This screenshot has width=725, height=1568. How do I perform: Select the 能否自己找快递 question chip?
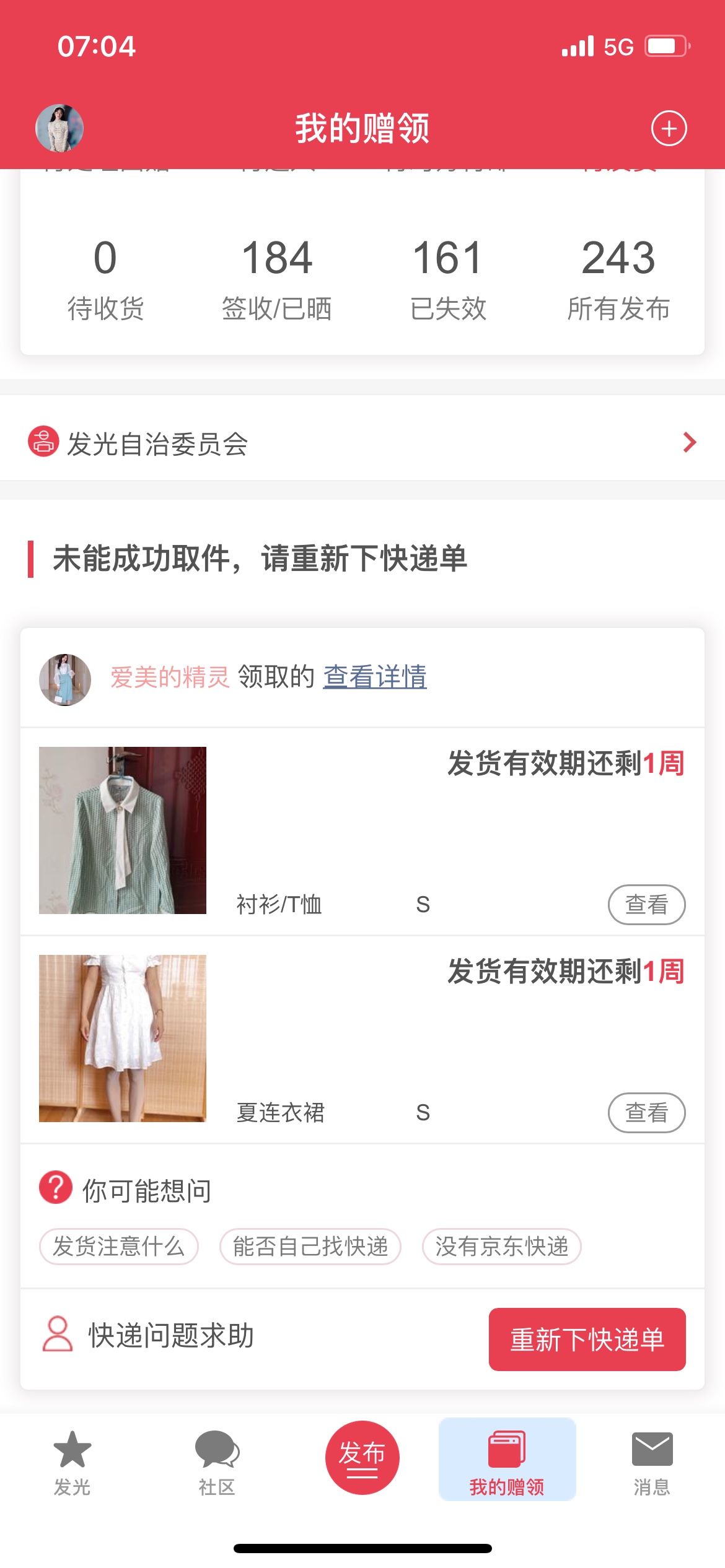(310, 1246)
